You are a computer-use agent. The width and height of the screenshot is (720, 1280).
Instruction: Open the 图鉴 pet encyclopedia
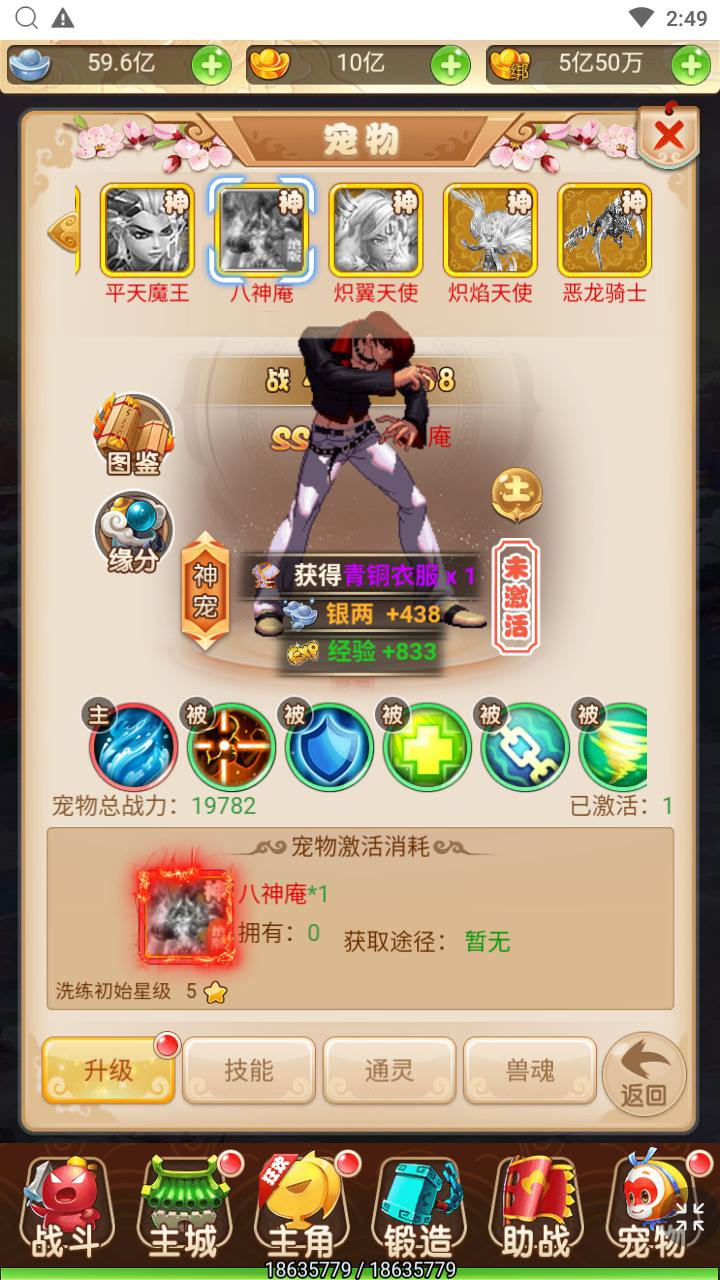[x=133, y=434]
